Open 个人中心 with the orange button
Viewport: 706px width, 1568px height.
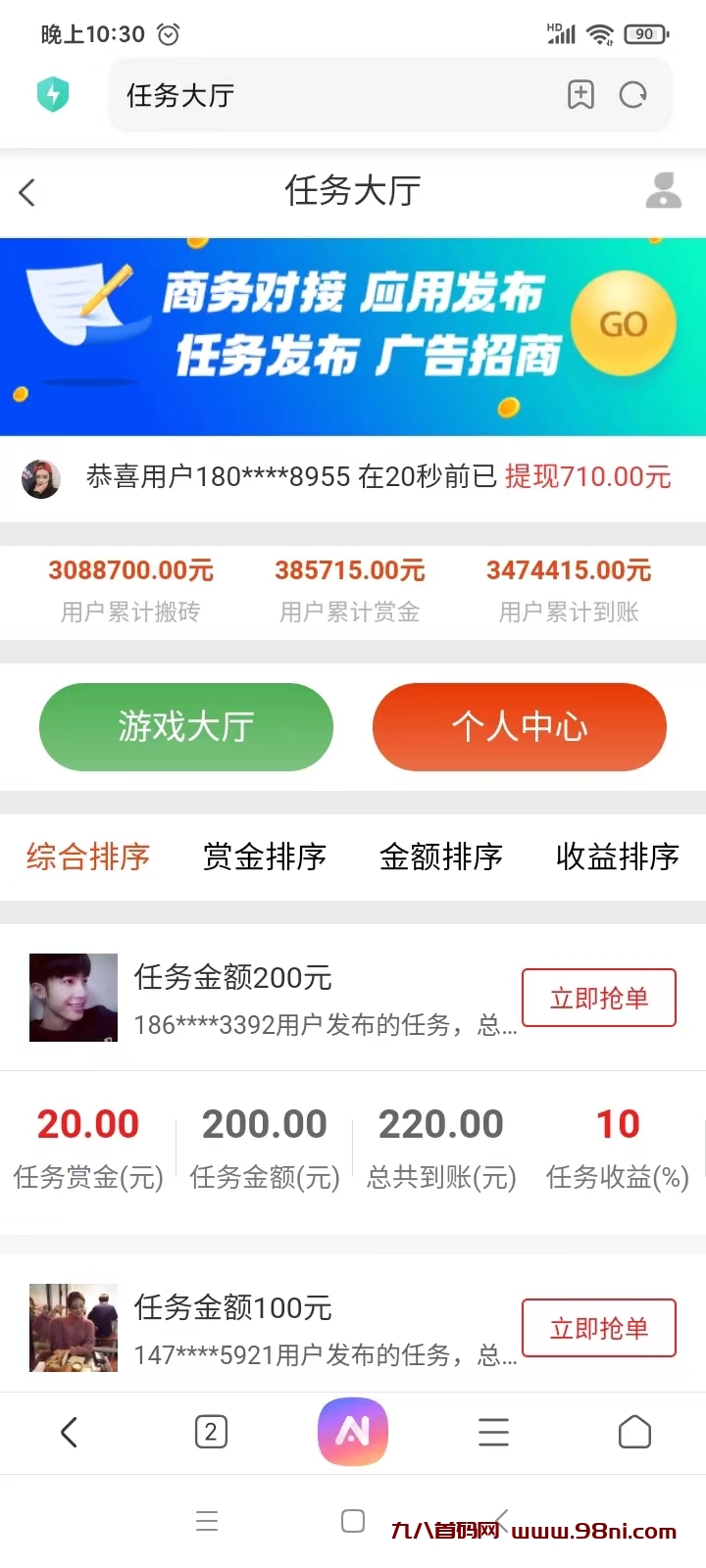pos(519,727)
